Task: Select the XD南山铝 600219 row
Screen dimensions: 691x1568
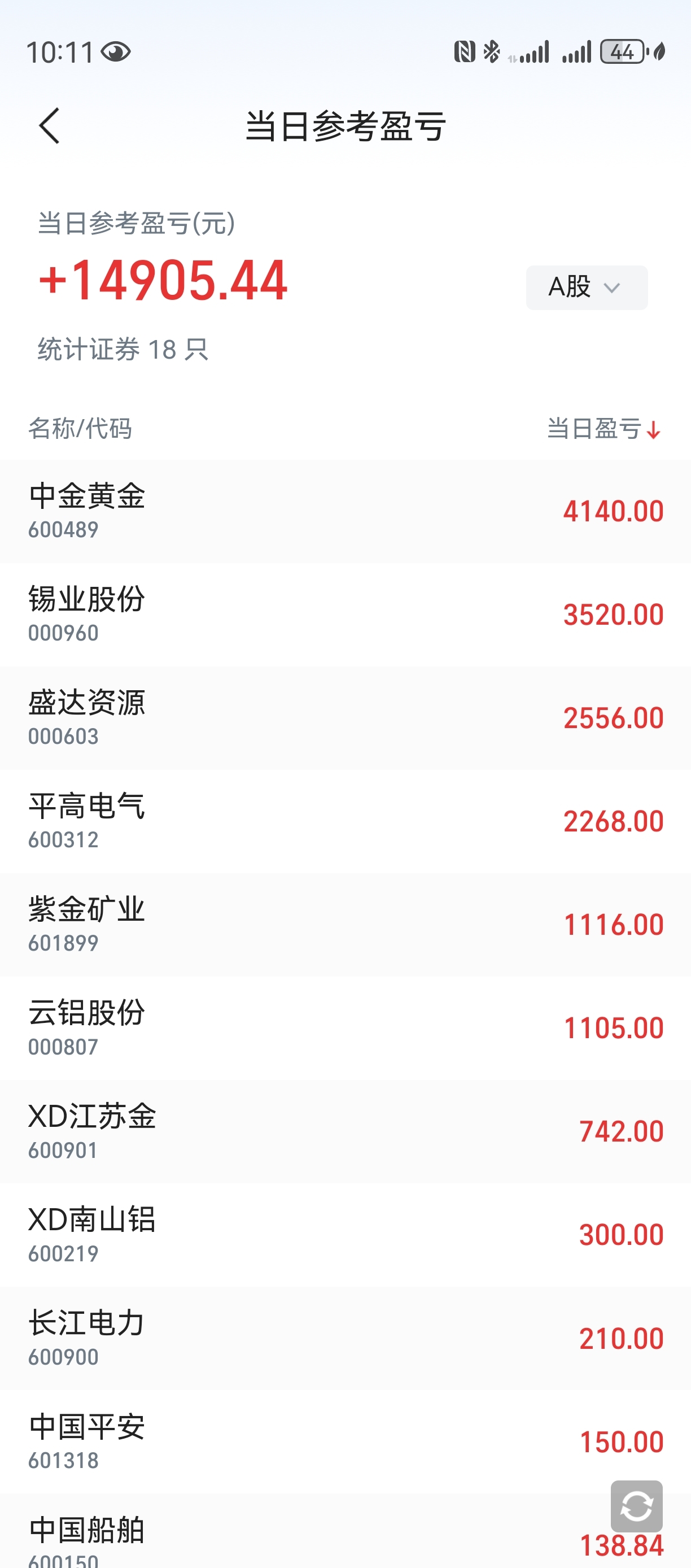Action: point(345,1236)
